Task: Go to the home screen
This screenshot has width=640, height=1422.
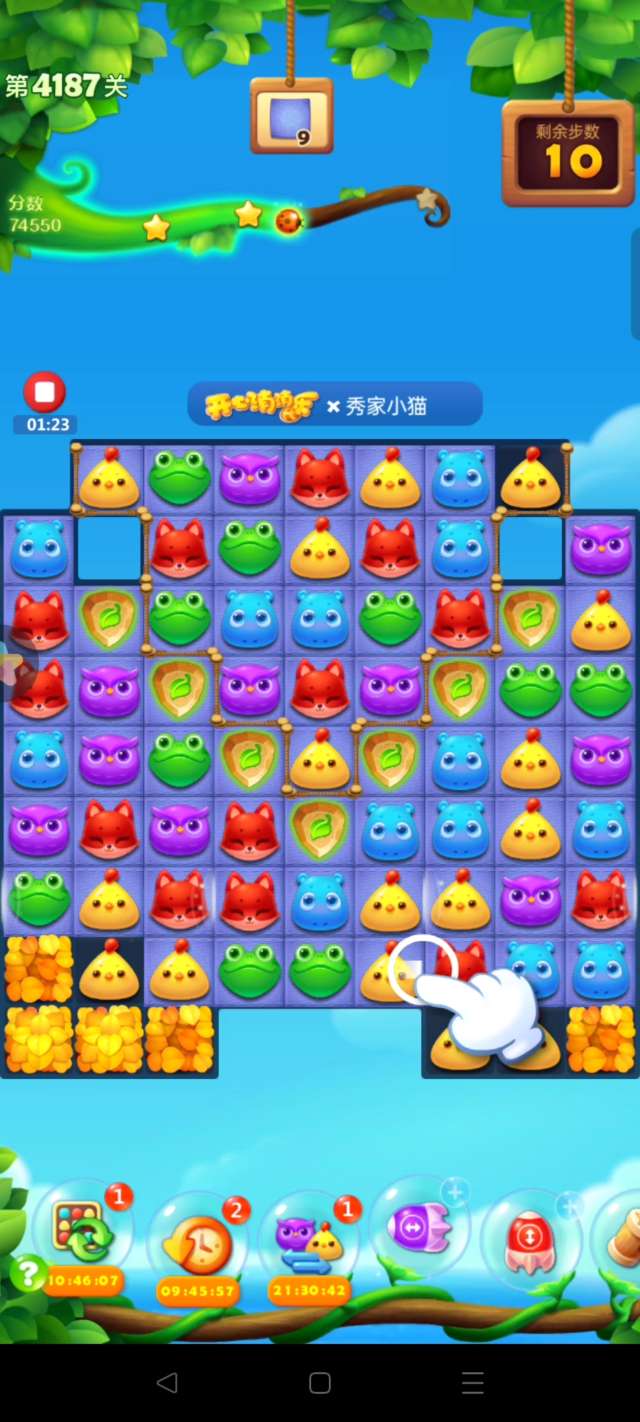Action: [320, 1383]
